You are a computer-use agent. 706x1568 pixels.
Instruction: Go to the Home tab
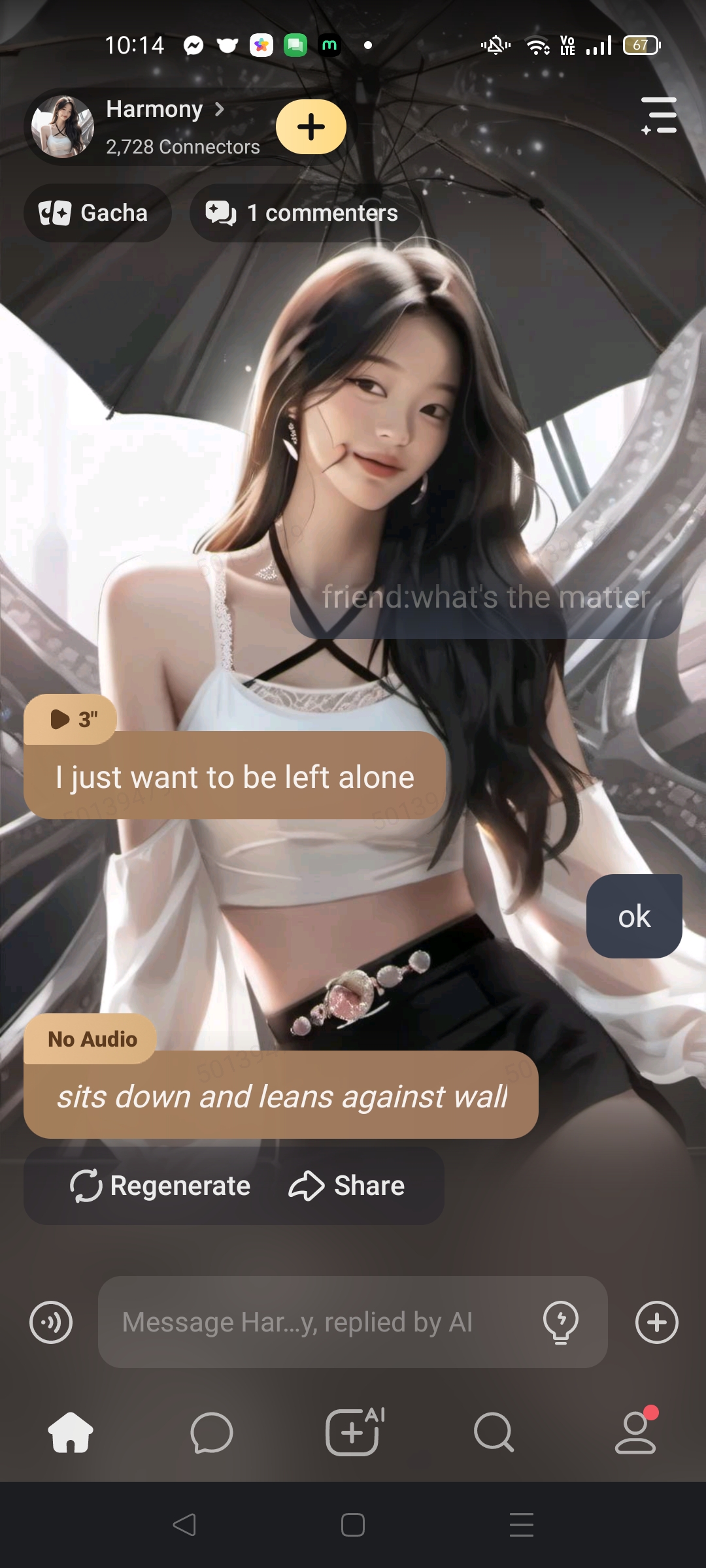click(71, 1432)
